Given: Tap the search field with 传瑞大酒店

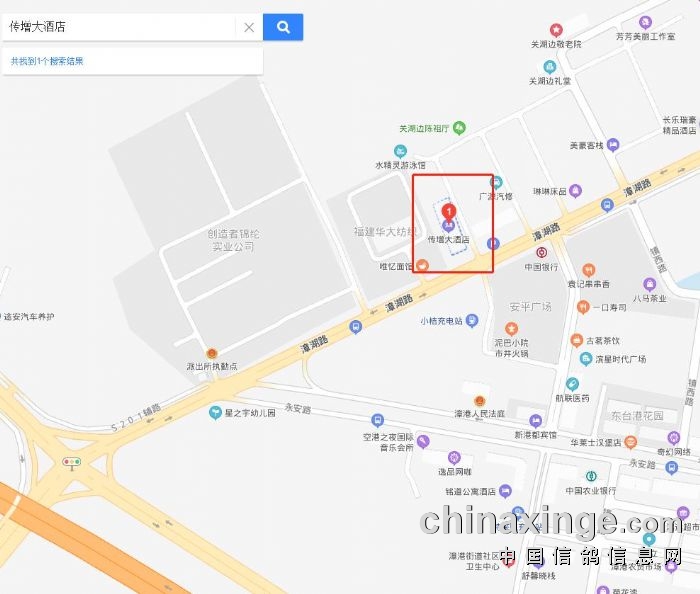Looking at the screenshot, I should pyautogui.click(x=120, y=27).
